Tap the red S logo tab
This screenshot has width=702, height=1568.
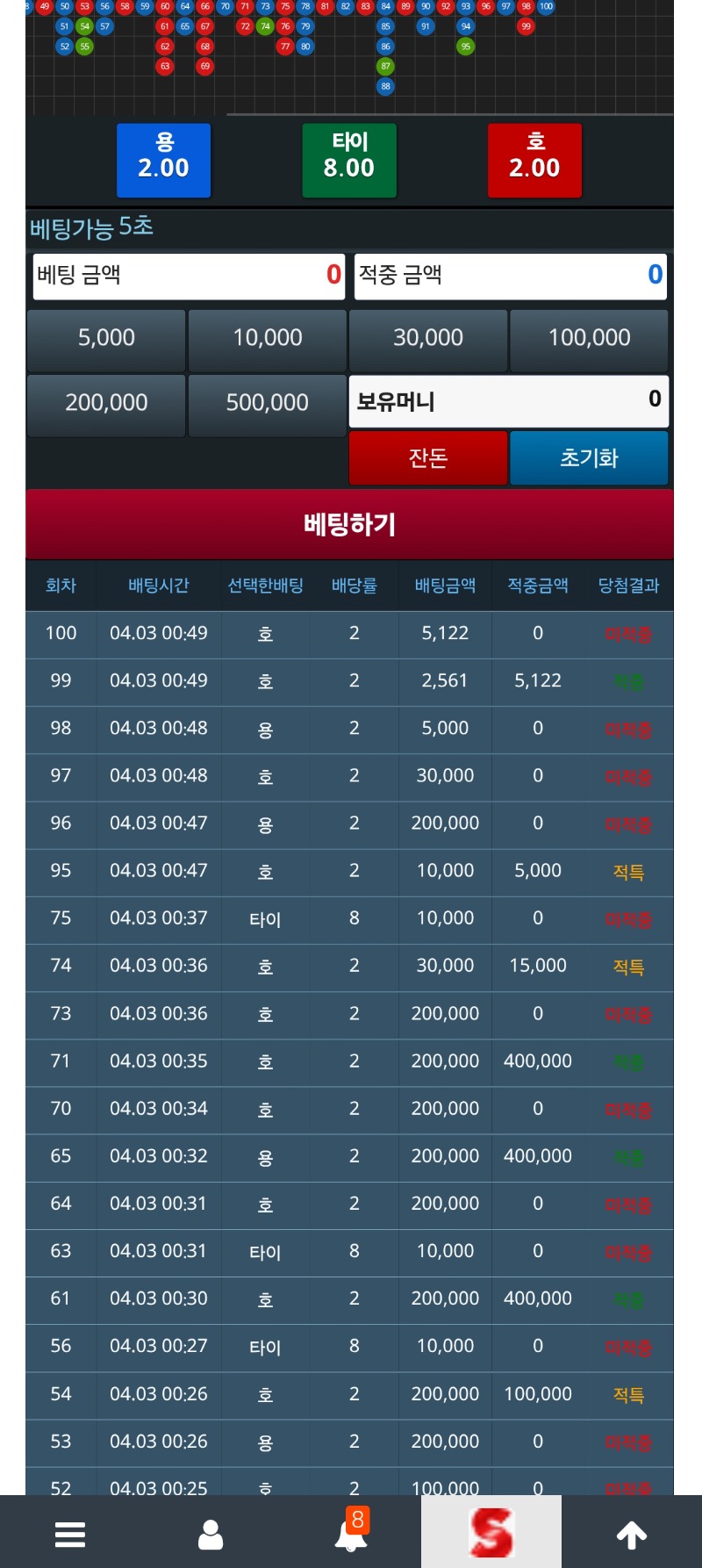click(x=491, y=1534)
